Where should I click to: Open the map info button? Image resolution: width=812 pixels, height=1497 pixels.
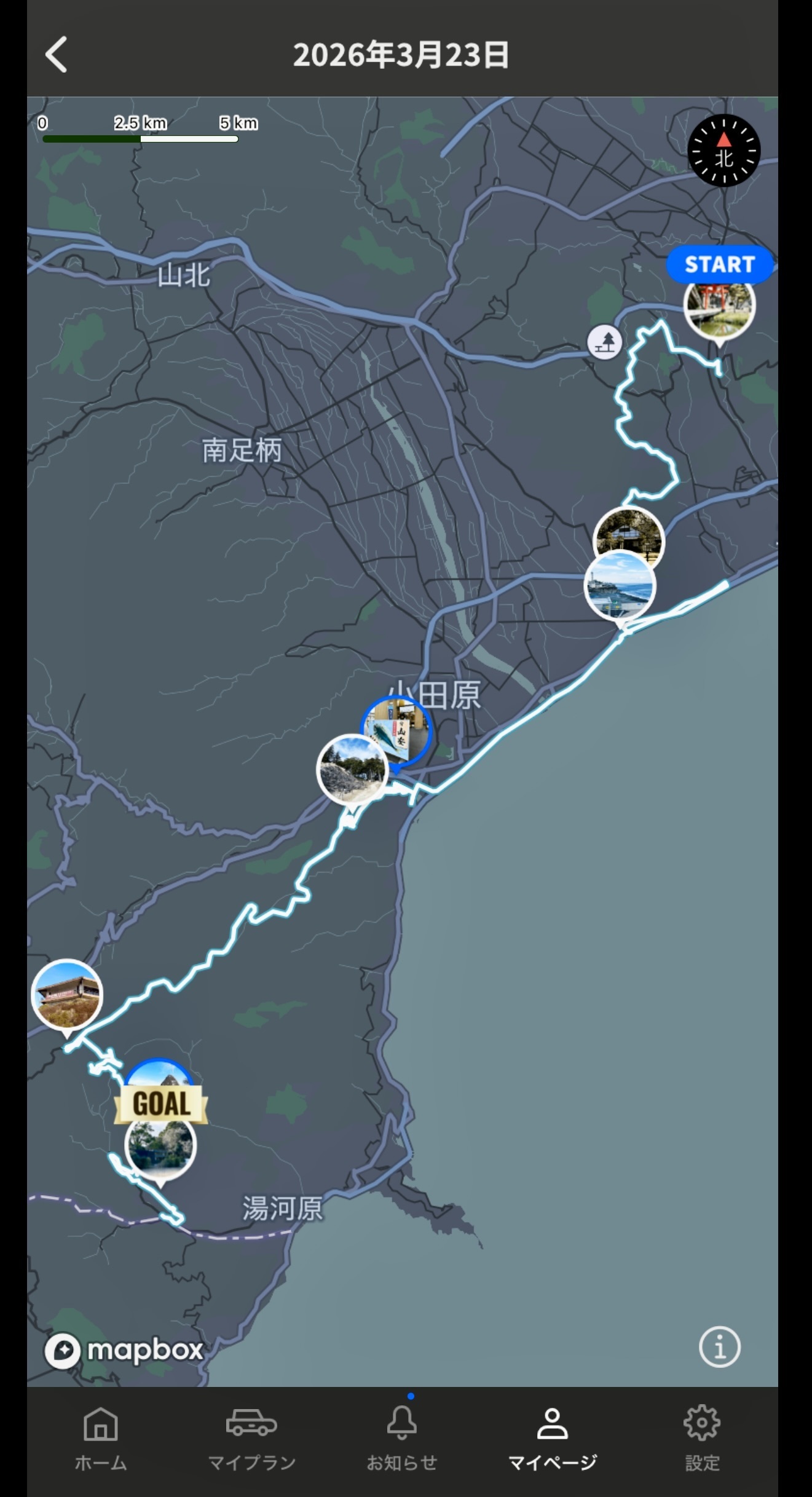click(x=719, y=1347)
